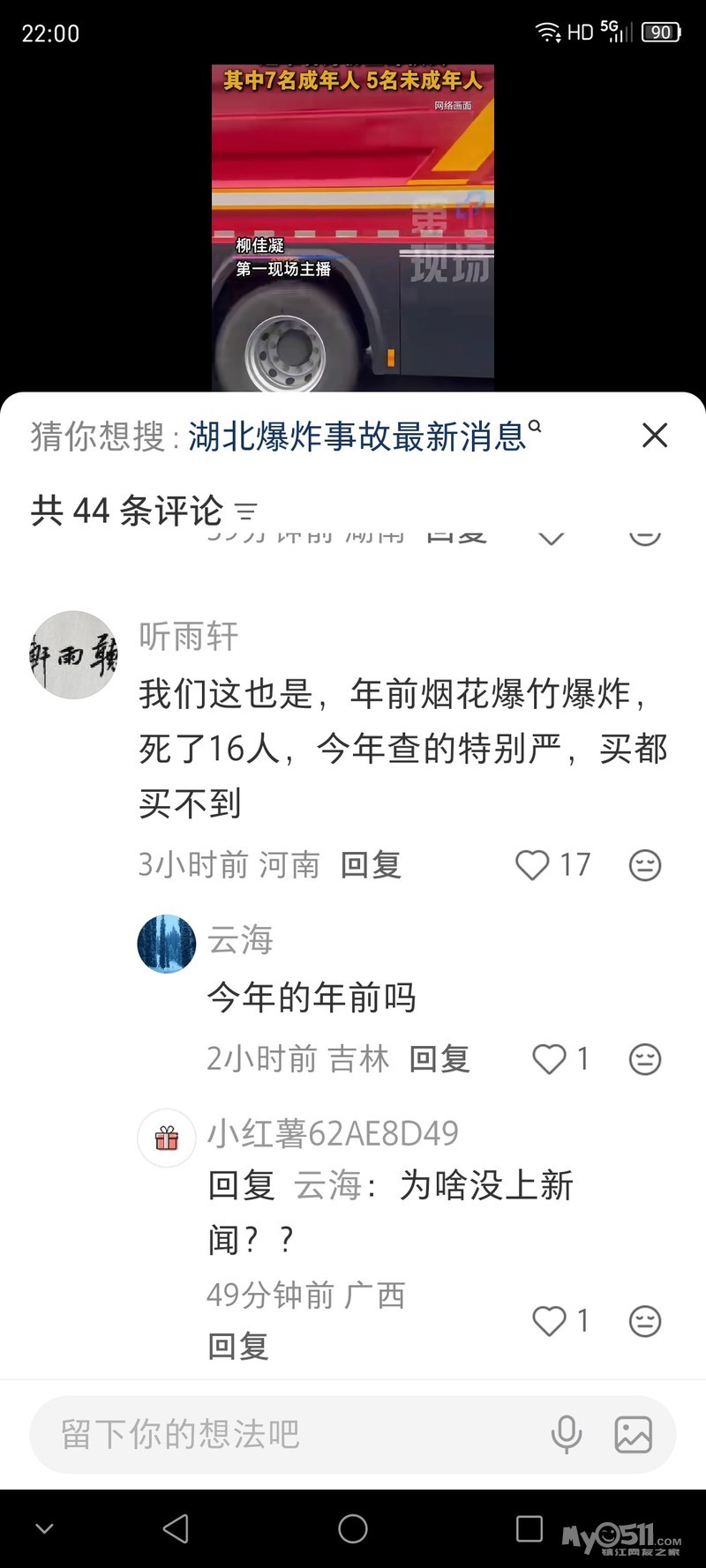Reply to 小红薯62AE8D49's comment
706x1568 pixels.
pyautogui.click(x=238, y=1347)
